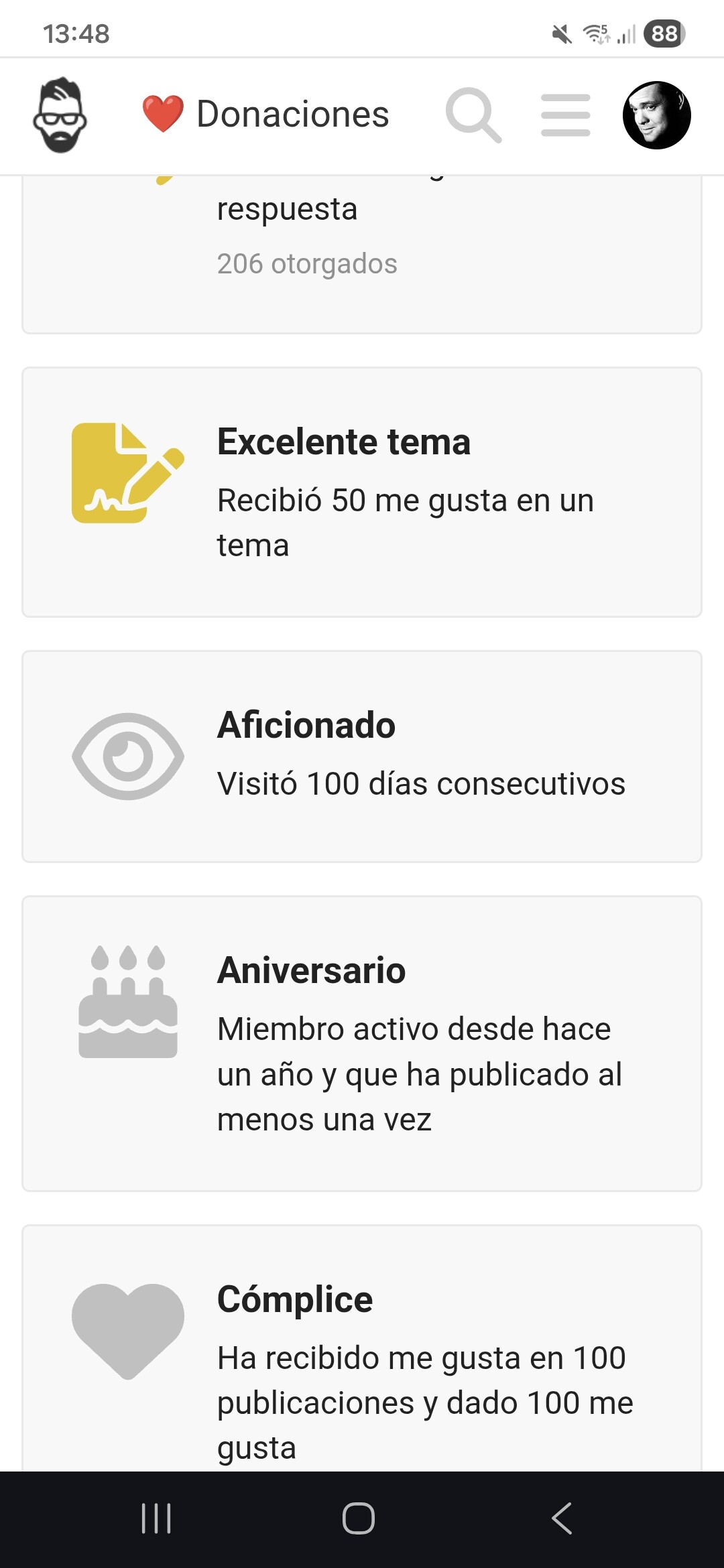
Task: View the Aficionado badge details
Action: pos(306,726)
